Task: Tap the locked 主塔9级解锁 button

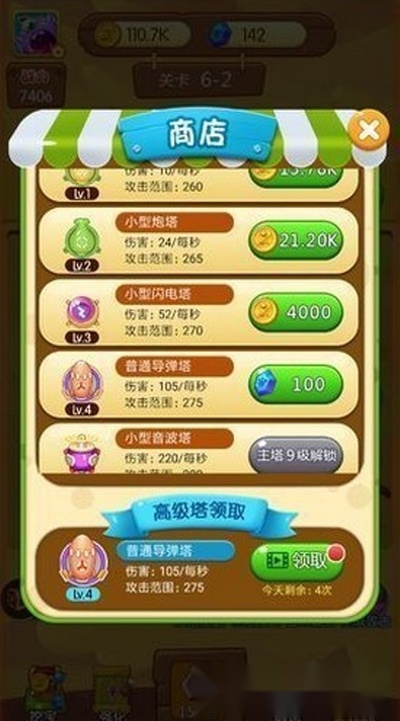Action: point(296,456)
